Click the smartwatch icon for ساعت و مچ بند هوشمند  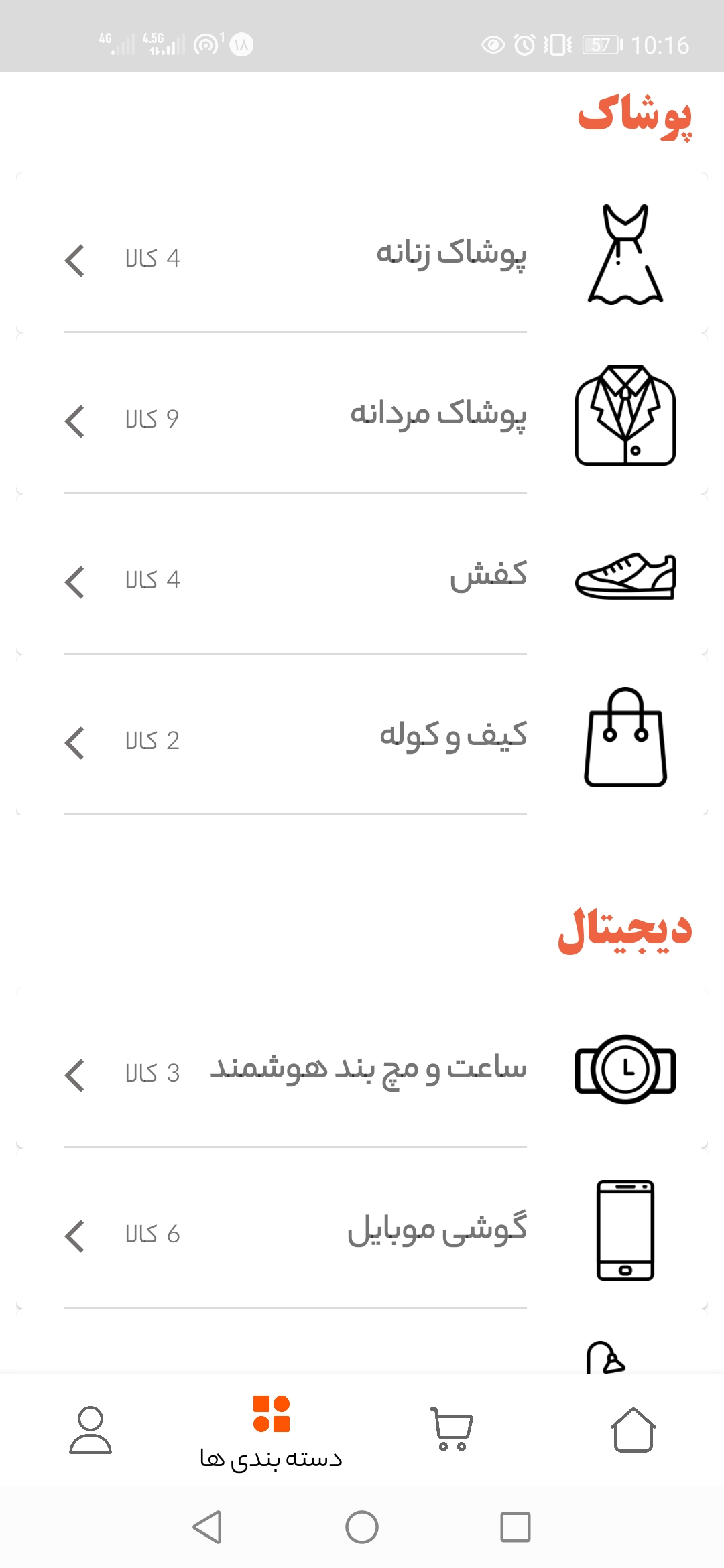point(625,1069)
